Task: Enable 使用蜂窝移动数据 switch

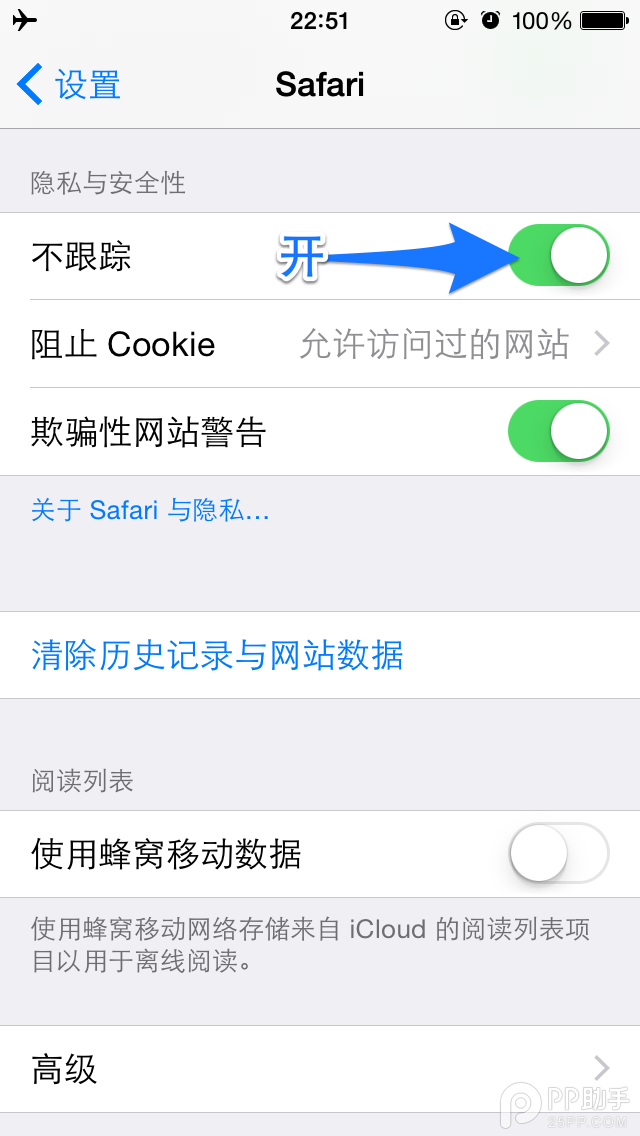Action: pos(558,853)
